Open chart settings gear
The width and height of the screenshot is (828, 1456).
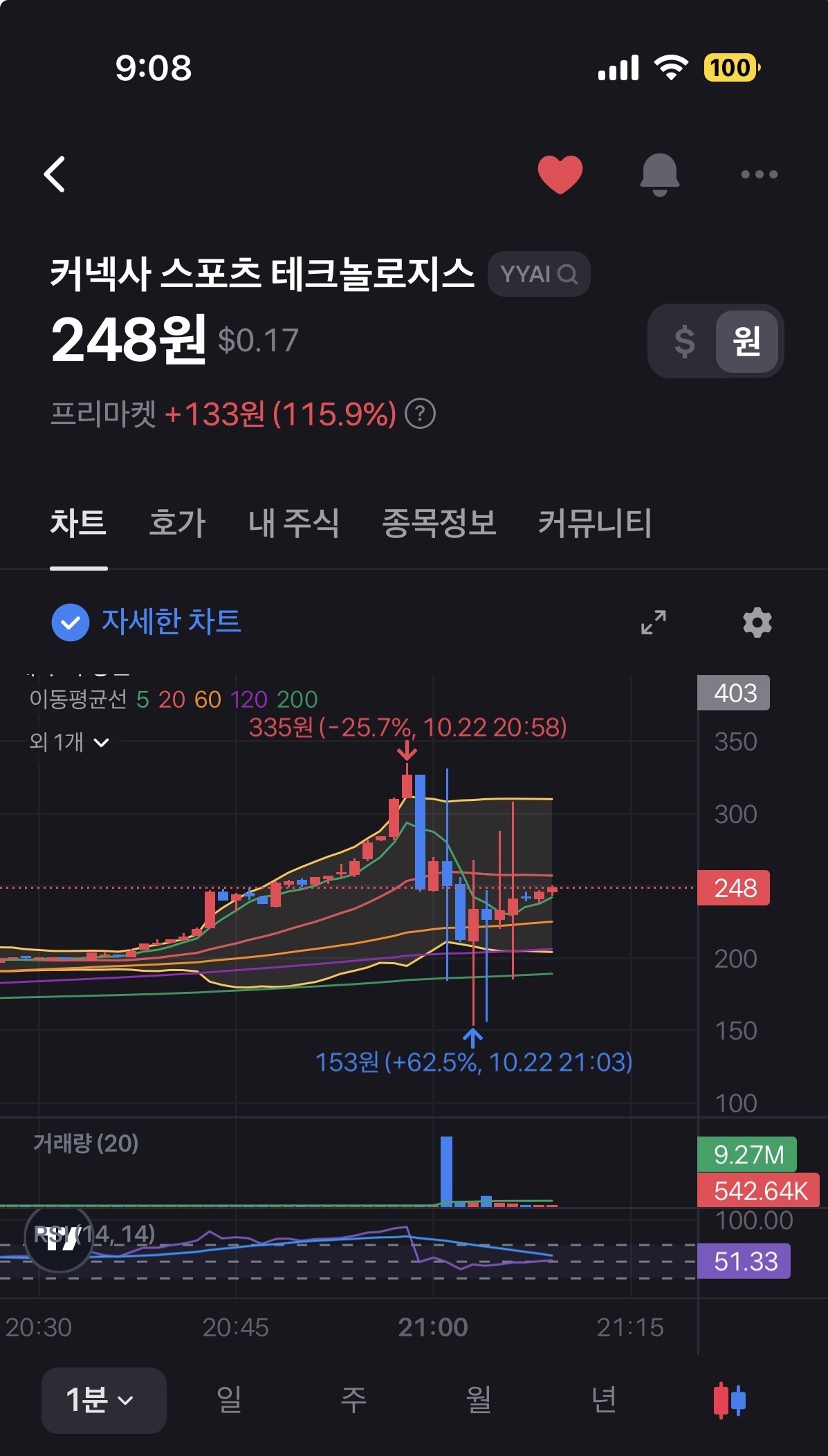coord(757,623)
